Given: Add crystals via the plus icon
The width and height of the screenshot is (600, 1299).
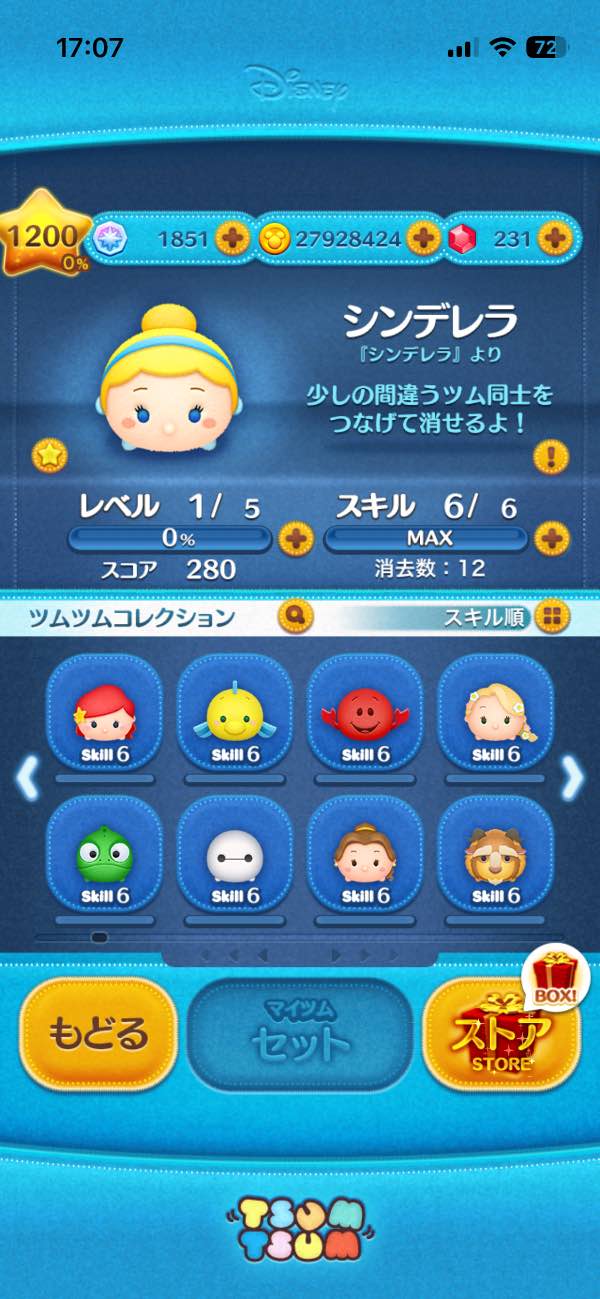Looking at the screenshot, I should click(x=233, y=238).
